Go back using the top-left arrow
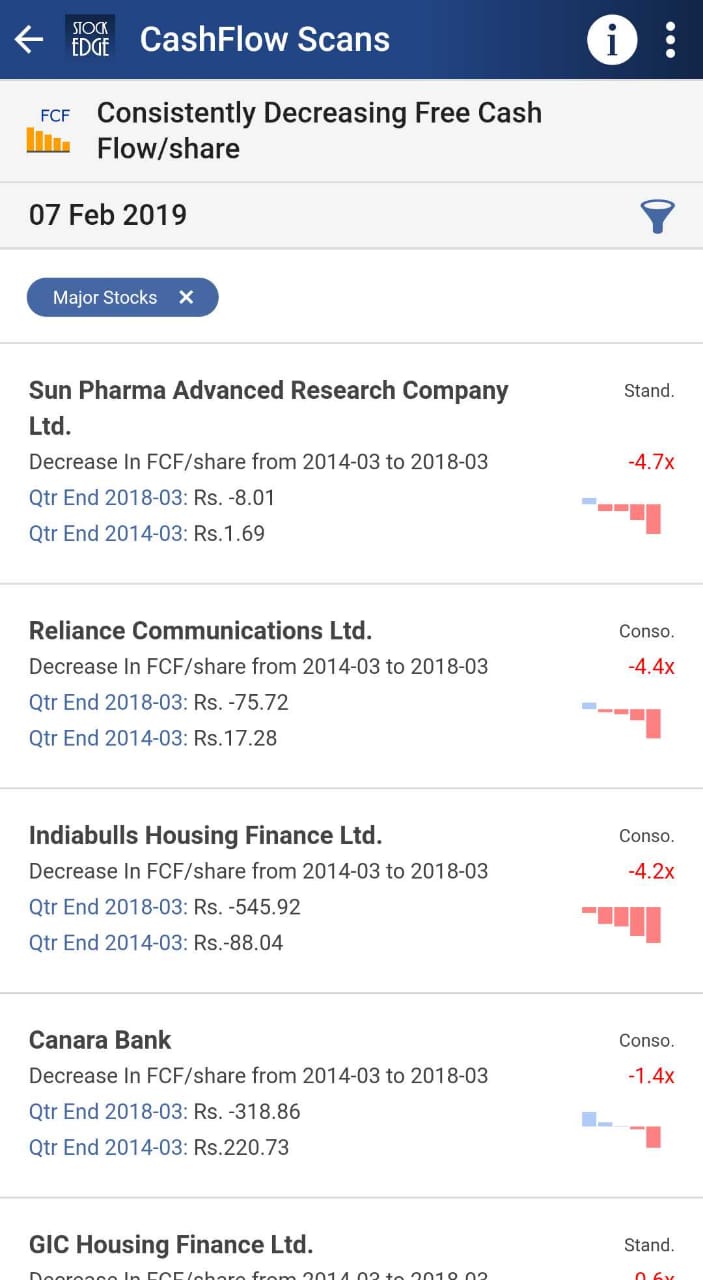Image resolution: width=703 pixels, height=1280 pixels. [x=29, y=40]
